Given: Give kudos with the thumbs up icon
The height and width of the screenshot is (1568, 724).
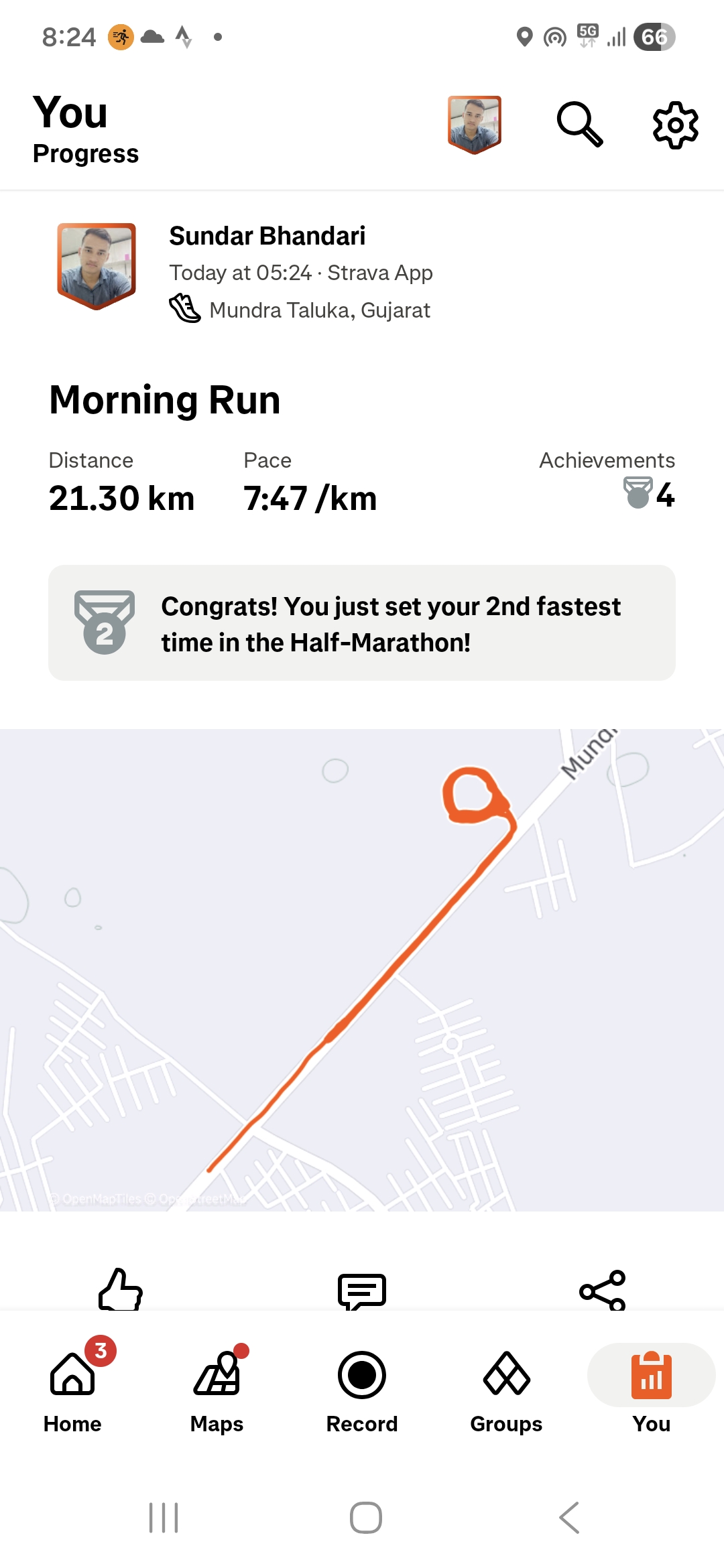Looking at the screenshot, I should click(121, 1289).
